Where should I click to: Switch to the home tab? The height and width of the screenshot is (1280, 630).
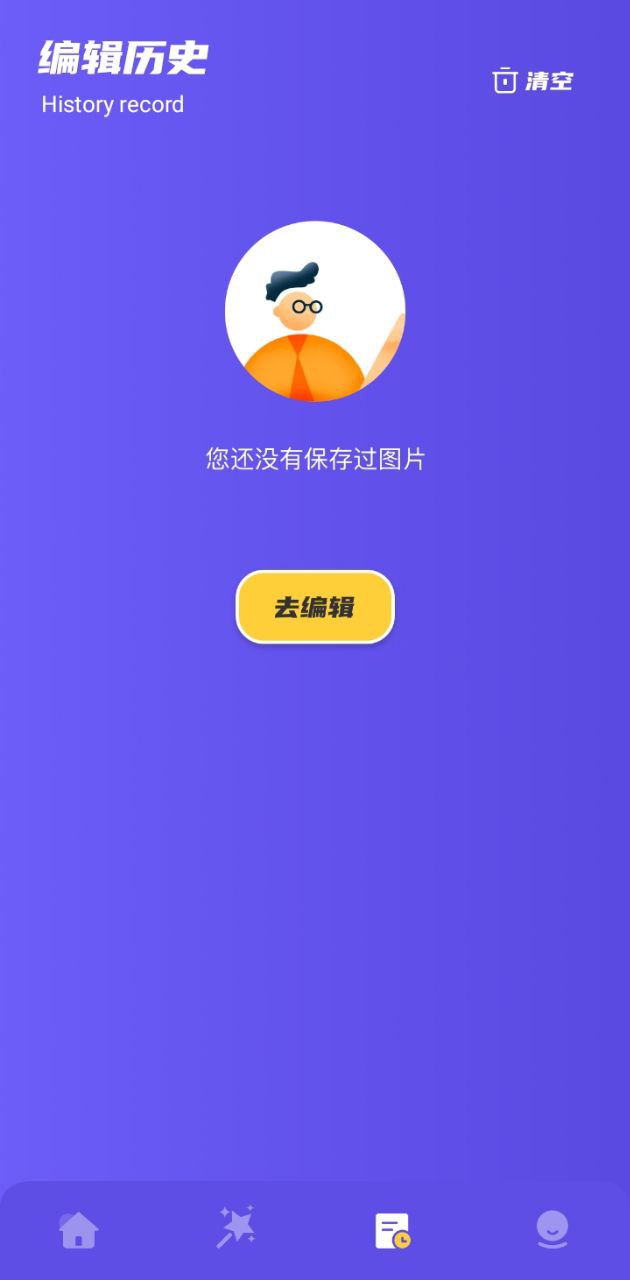click(78, 1229)
